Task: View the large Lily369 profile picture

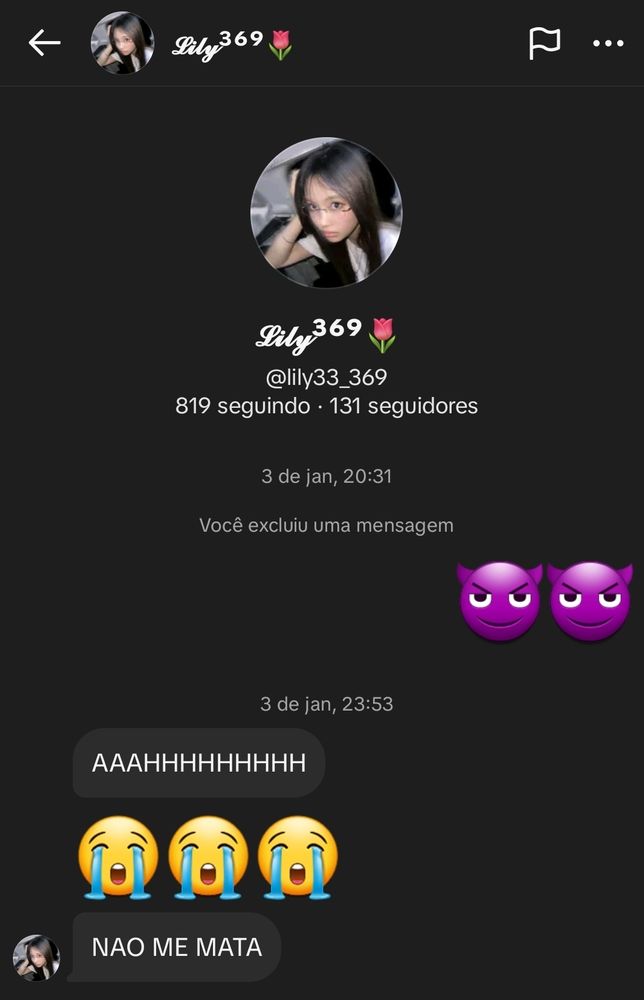Action: click(x=326, y=213)
